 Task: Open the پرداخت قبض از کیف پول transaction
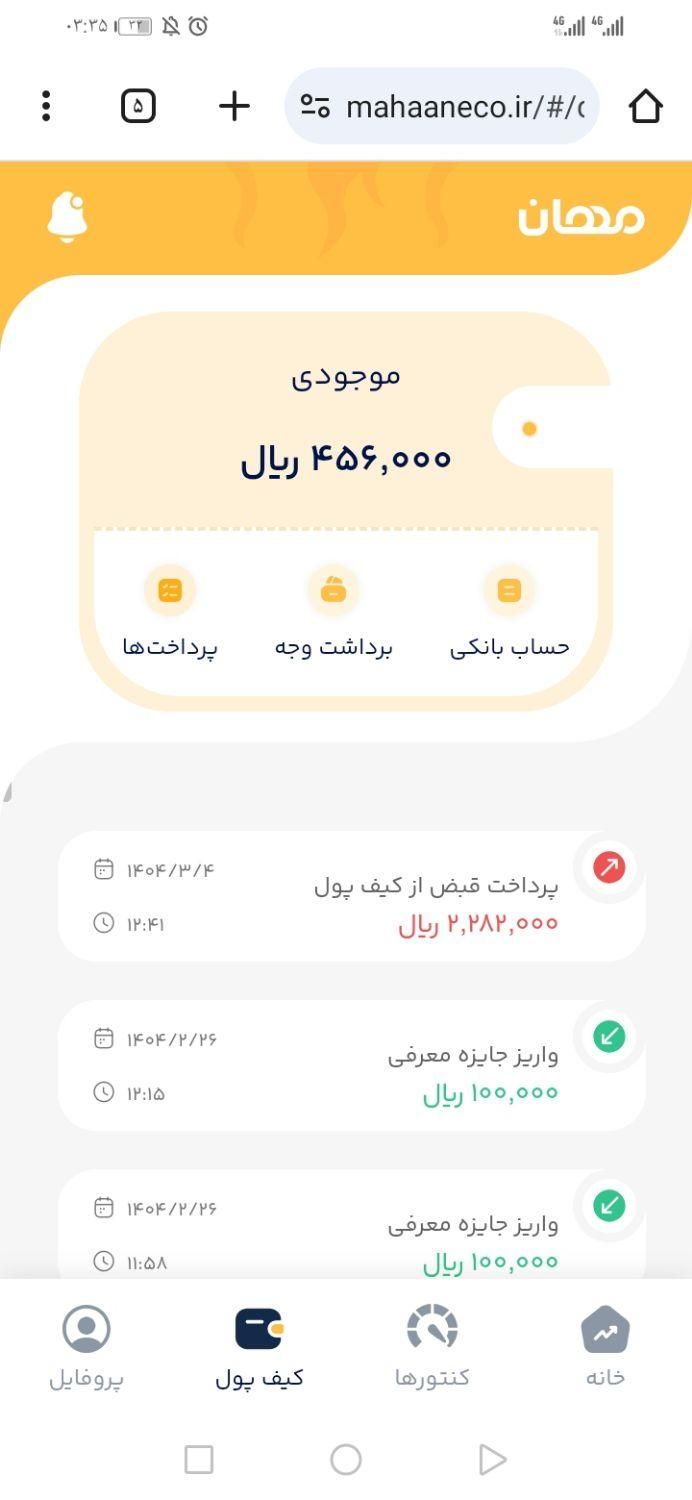352,896
